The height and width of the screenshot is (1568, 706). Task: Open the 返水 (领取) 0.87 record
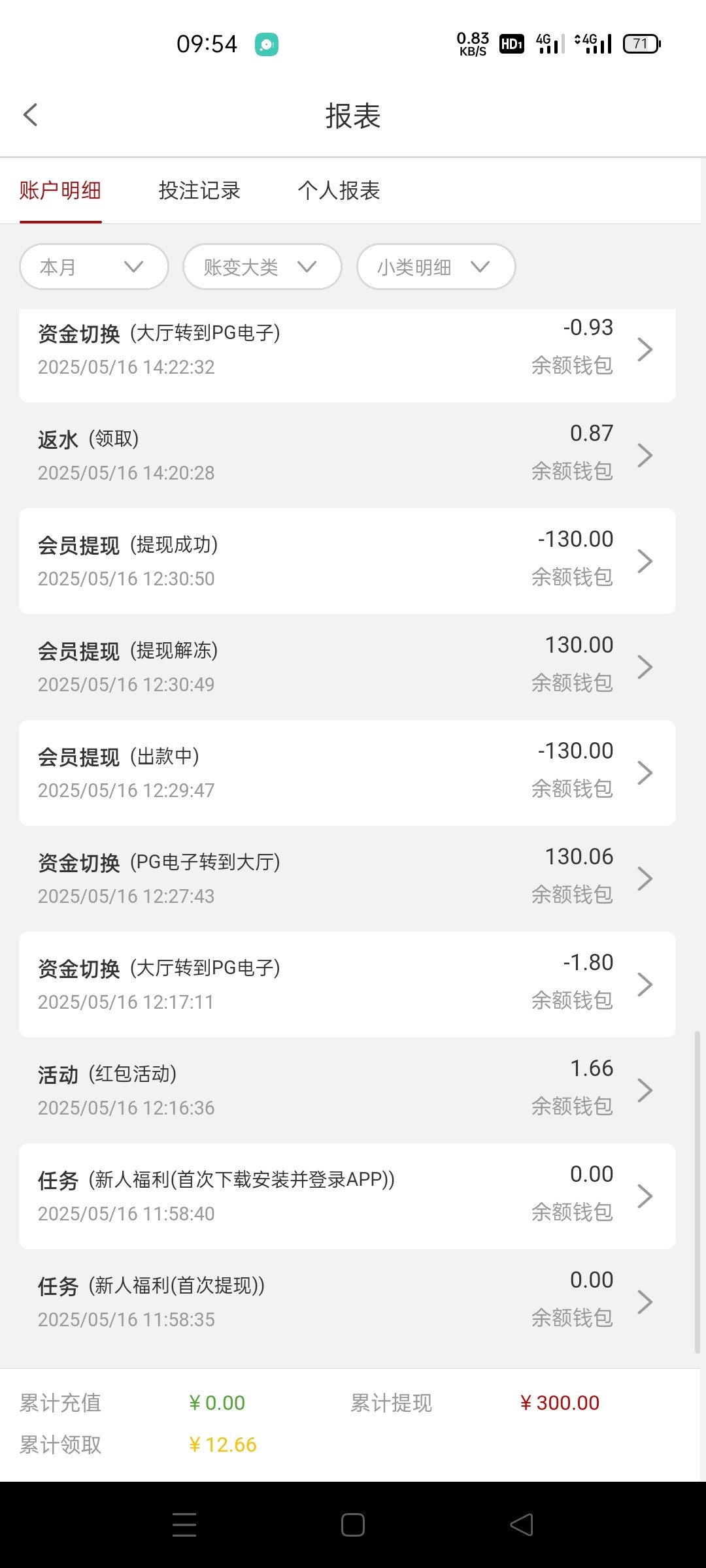point(347,455)
